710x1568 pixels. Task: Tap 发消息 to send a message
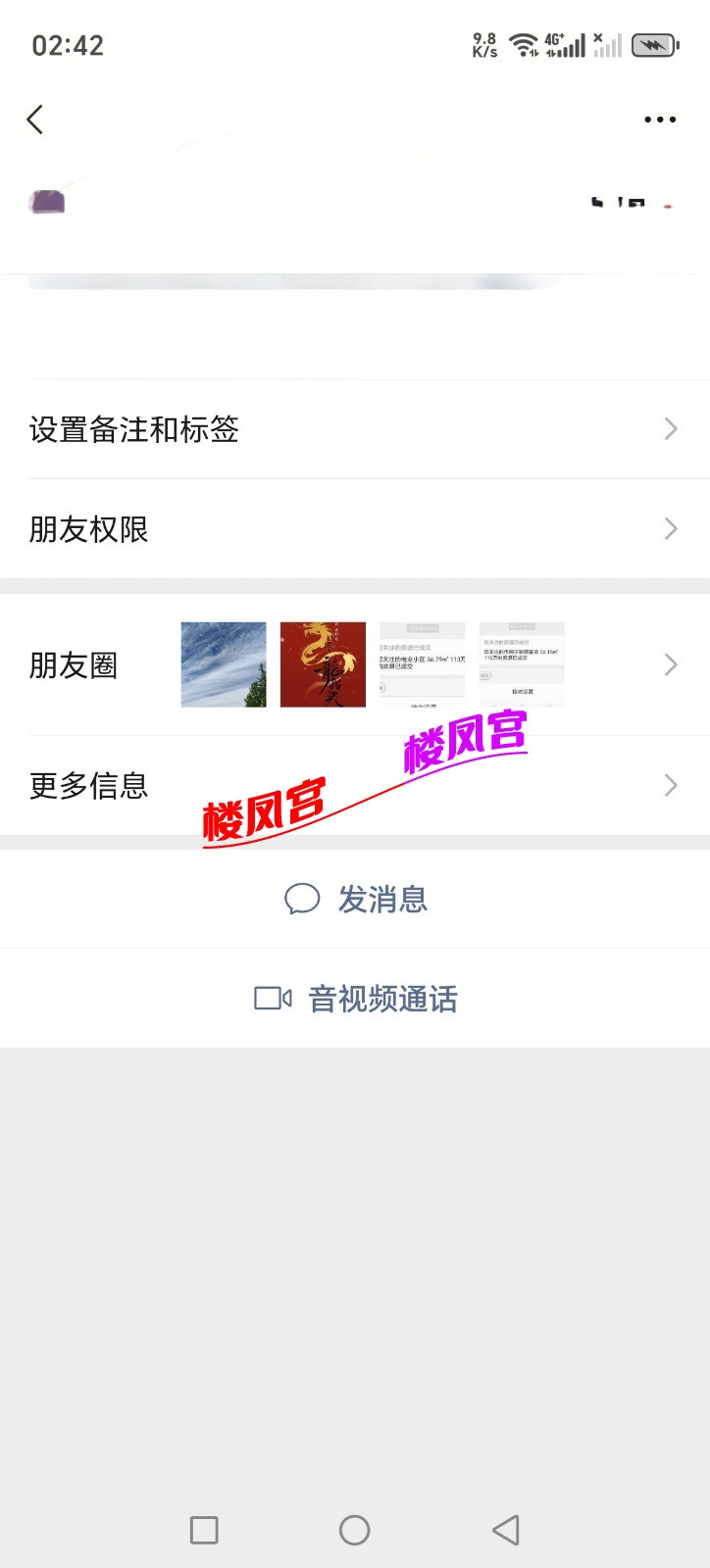pos(356,899)
